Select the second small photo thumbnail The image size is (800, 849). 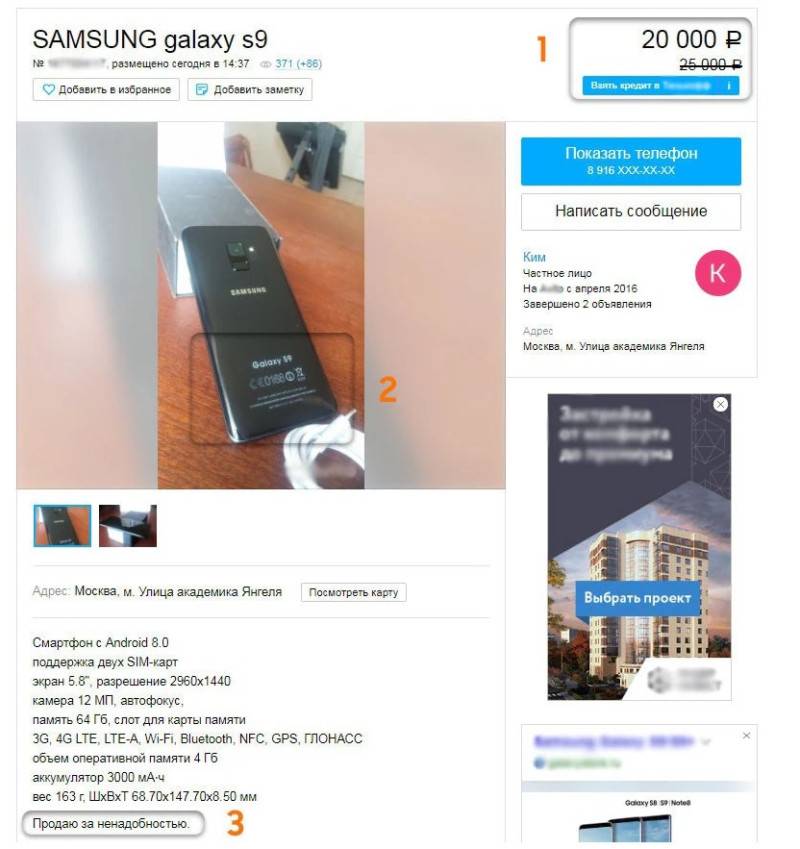pos(127,526)
